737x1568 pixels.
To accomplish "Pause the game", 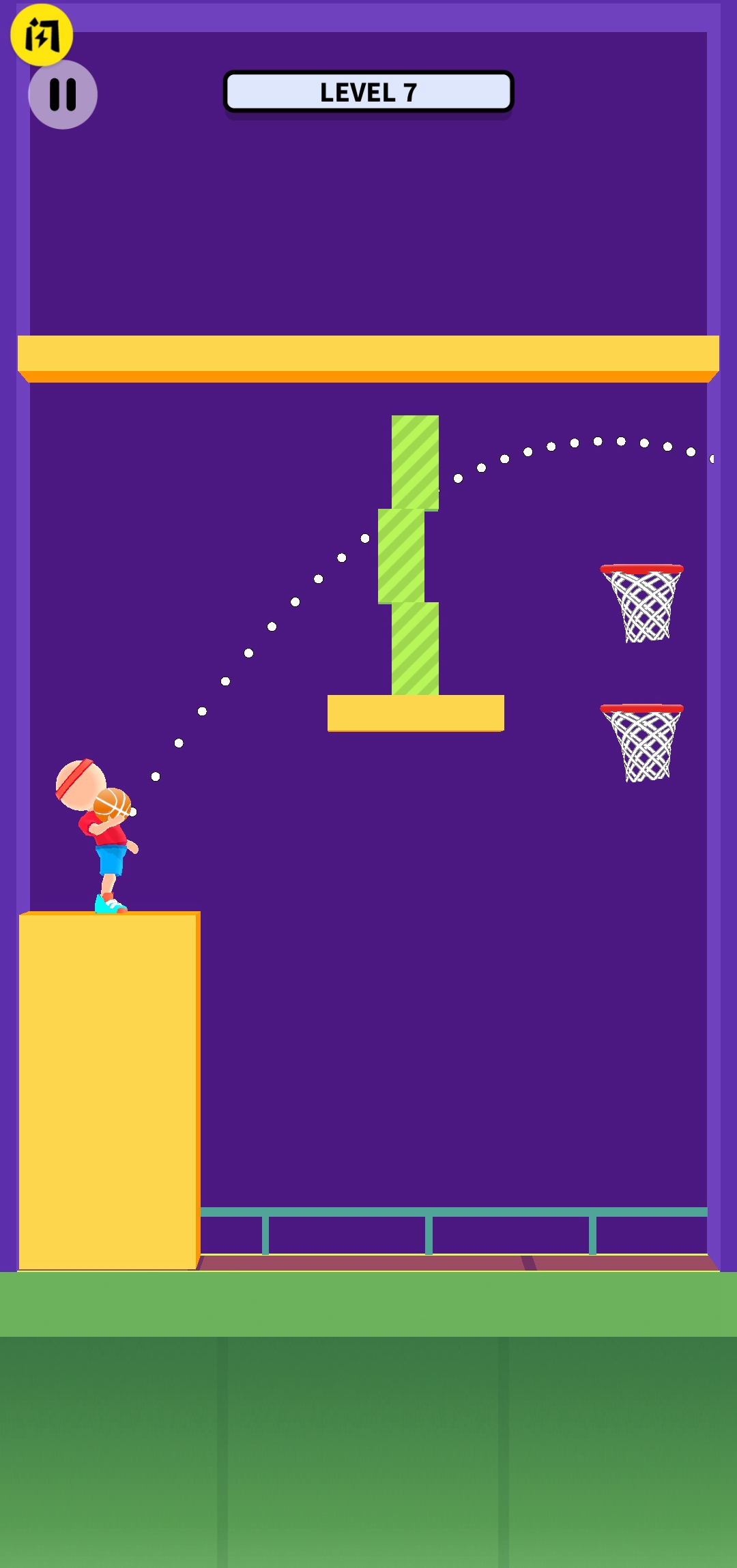I will point(63,95).
